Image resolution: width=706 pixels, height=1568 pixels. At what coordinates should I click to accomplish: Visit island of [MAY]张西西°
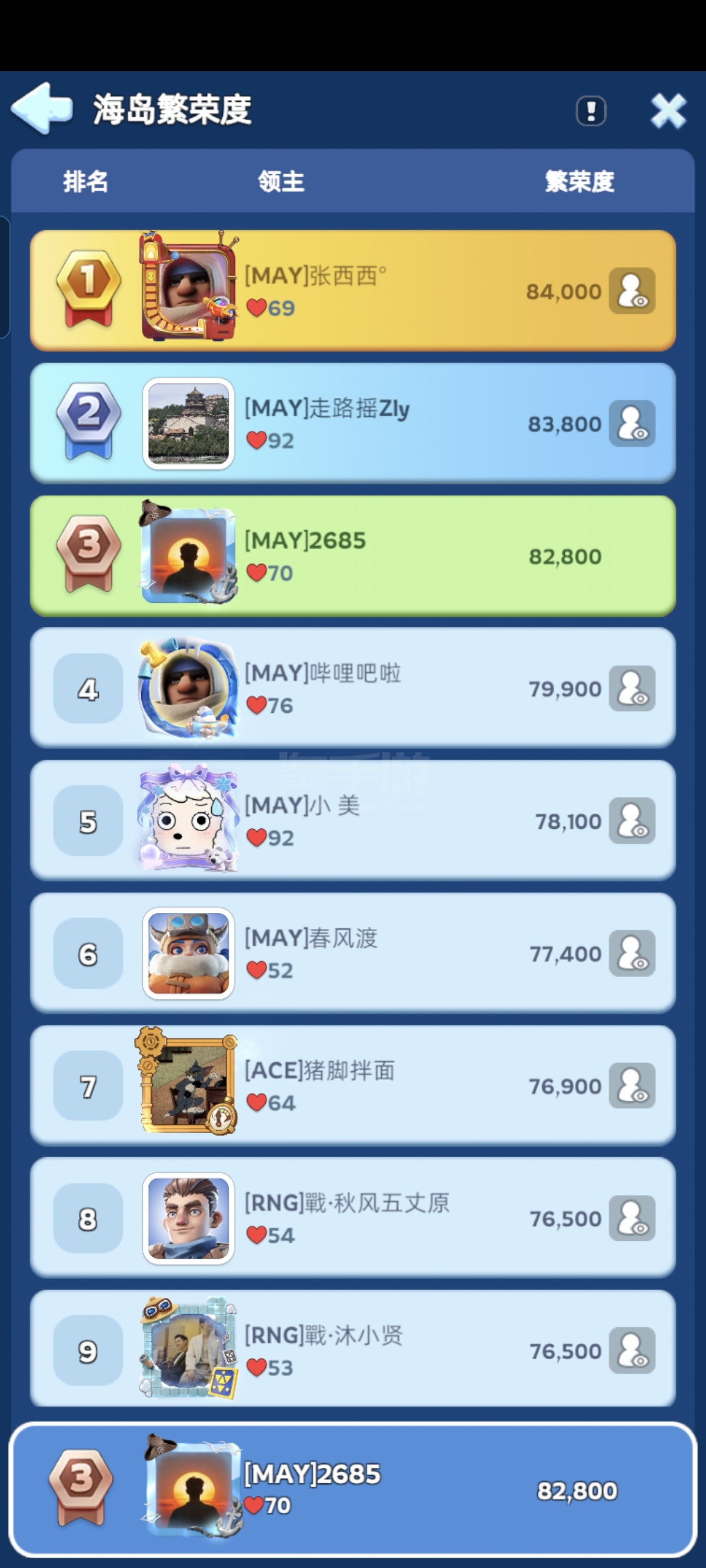pos(632,291)
